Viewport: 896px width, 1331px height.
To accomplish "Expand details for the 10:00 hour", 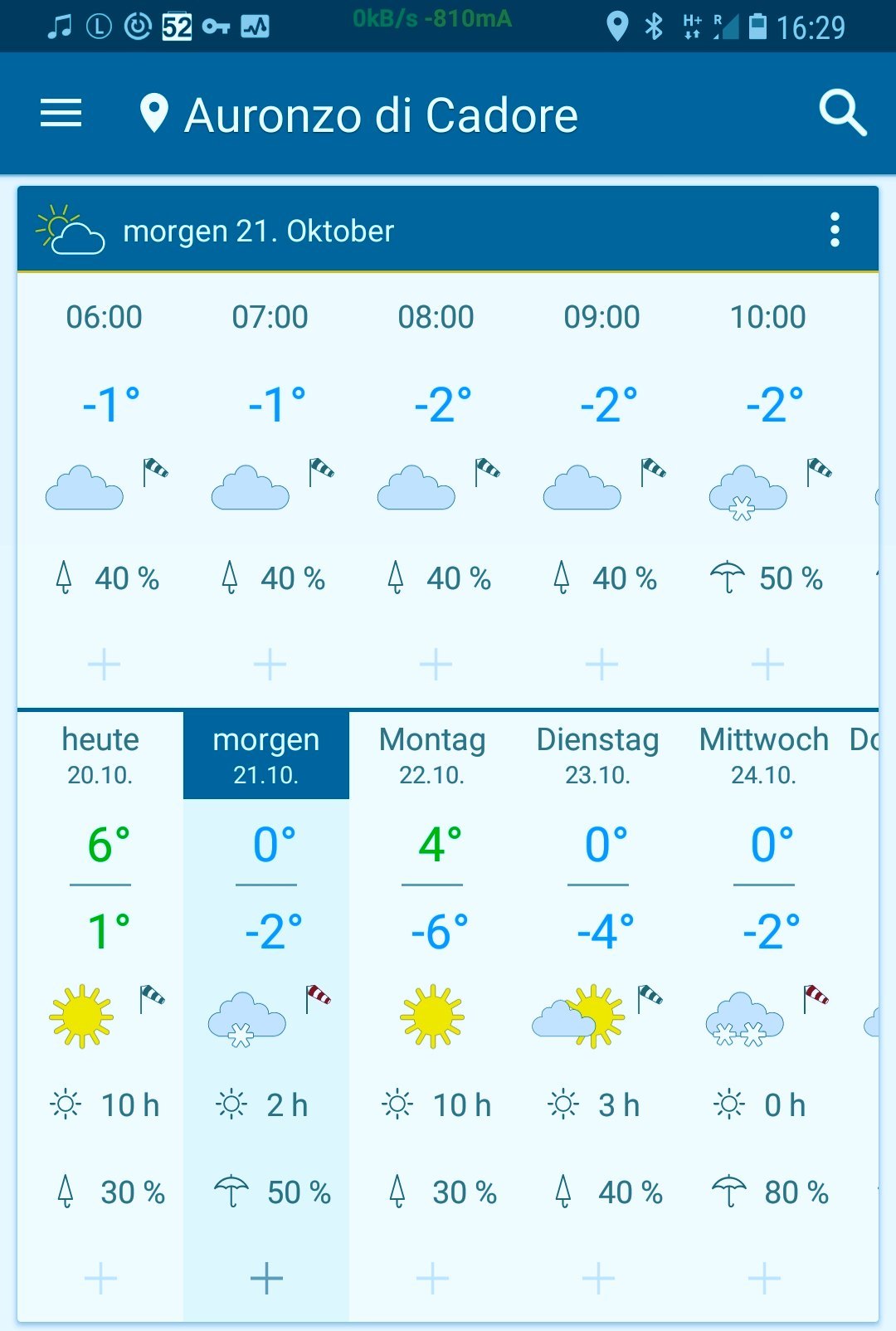I will tap(768, 664).
